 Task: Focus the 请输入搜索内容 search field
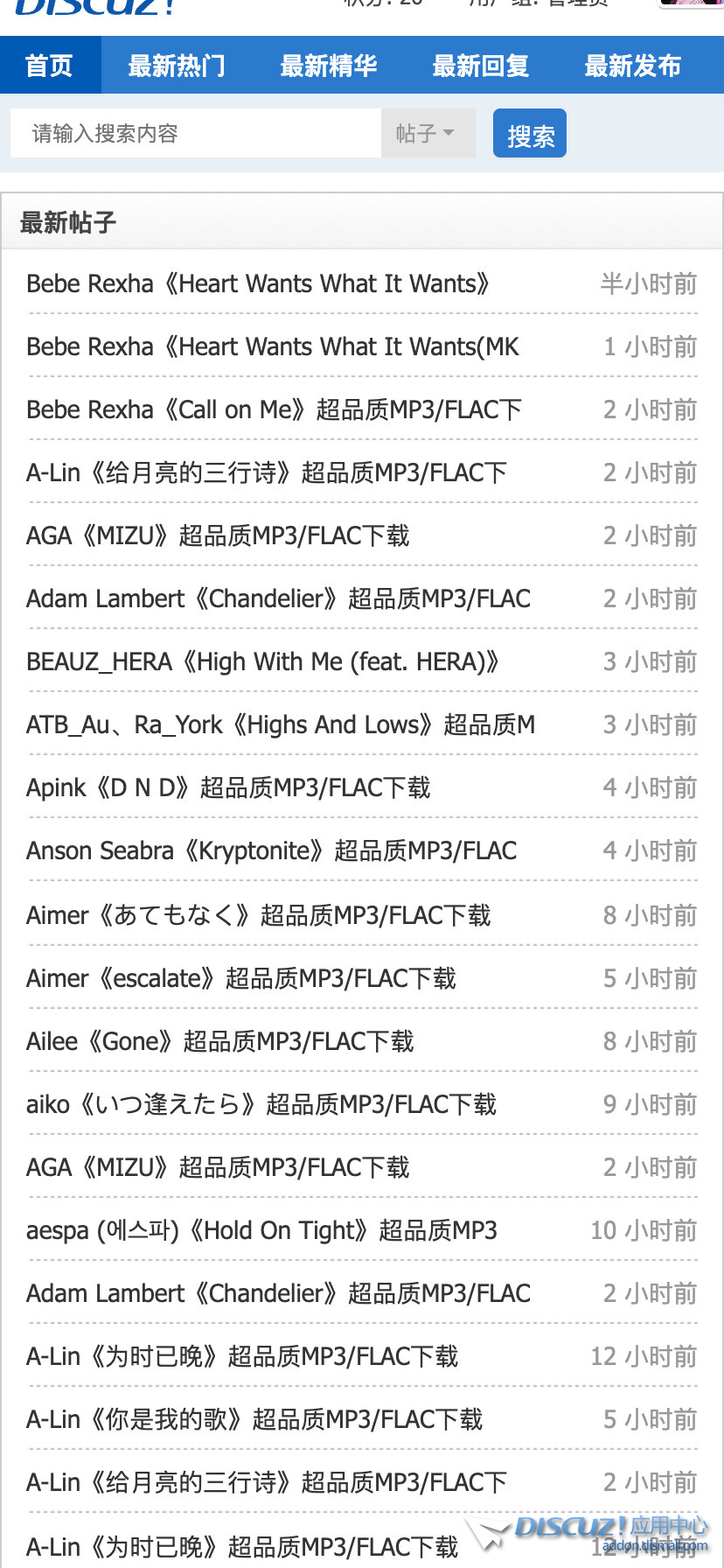pos(195,133)
